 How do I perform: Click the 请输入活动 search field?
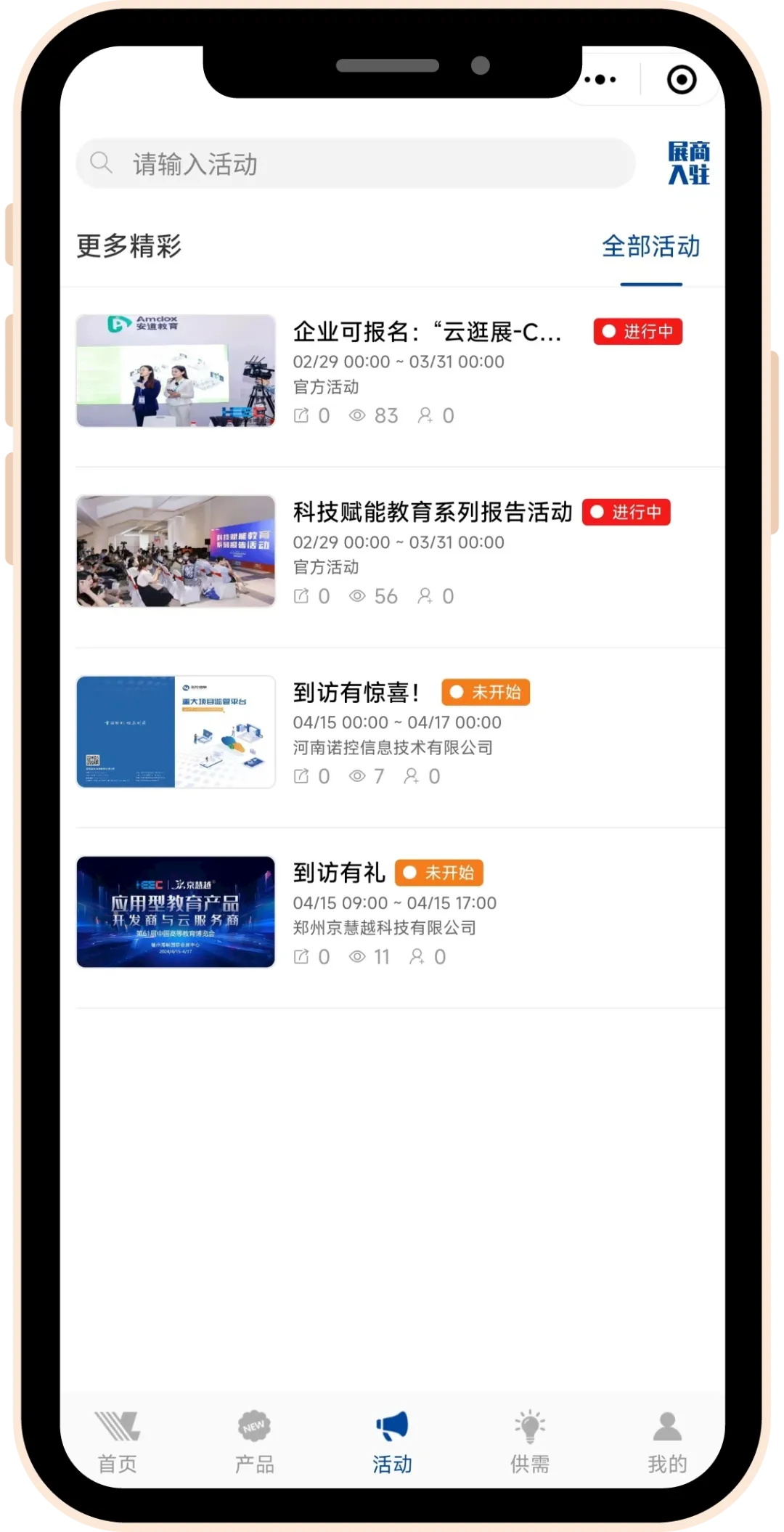356,163
